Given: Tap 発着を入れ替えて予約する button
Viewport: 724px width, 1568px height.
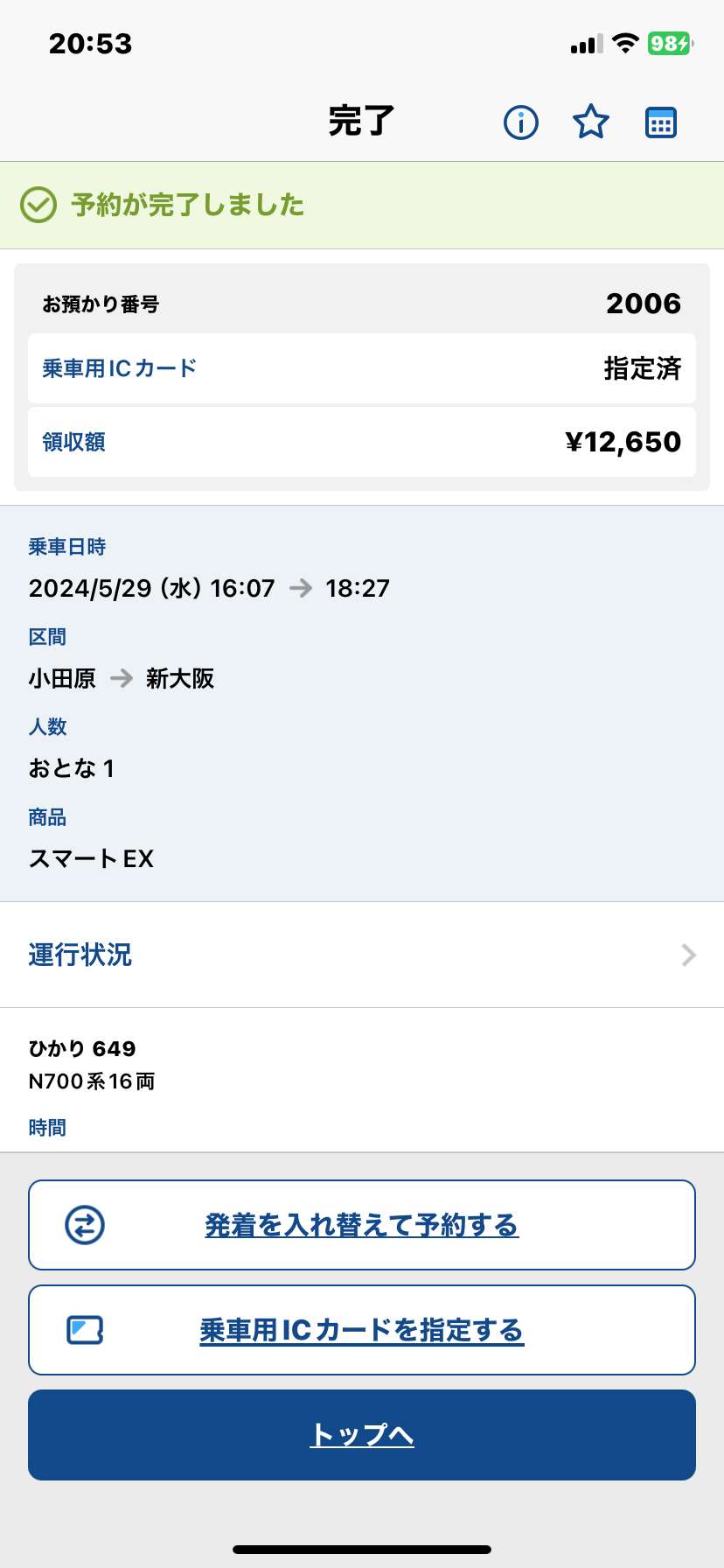Looking at the screenshot, I should (x=362, y=1225).
